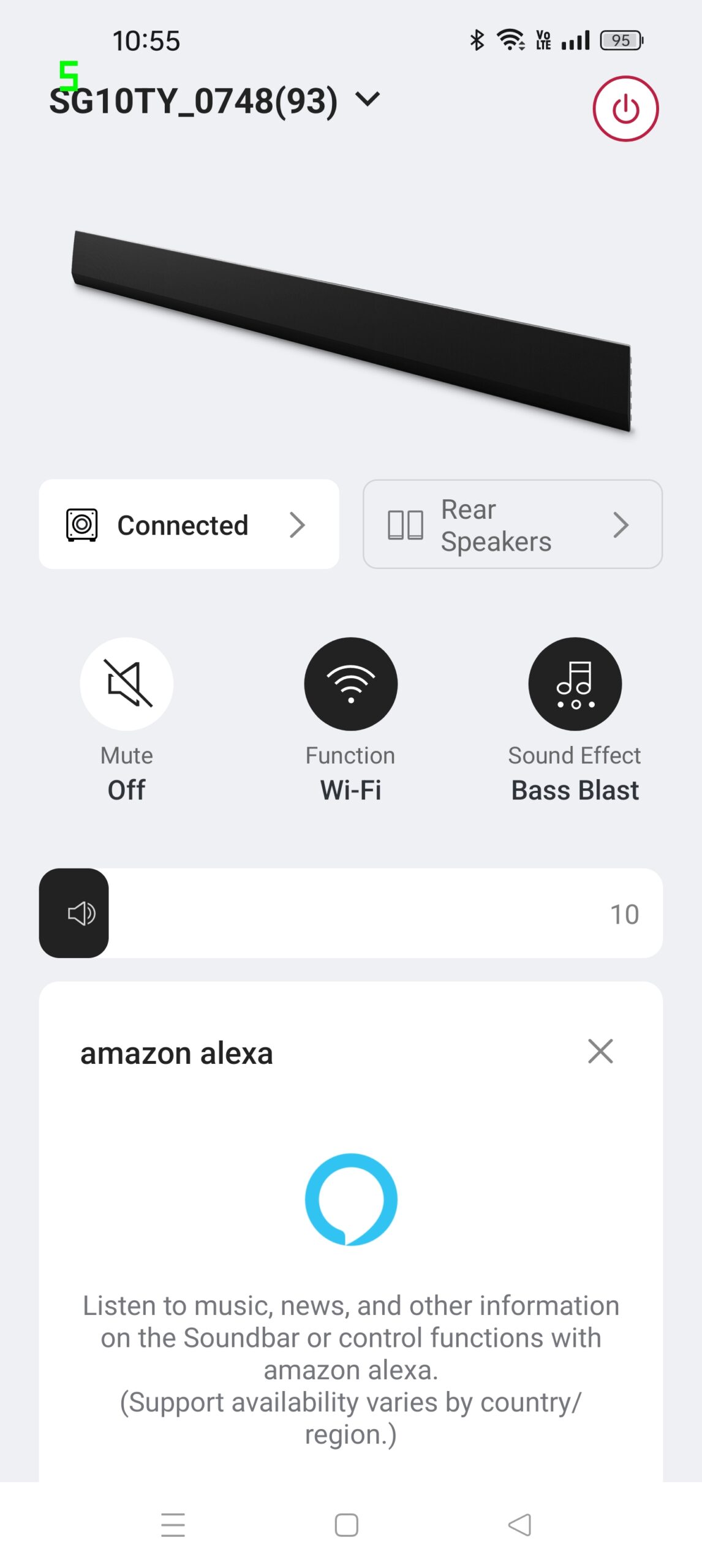Dismiss the amazon alexa card
702x1568 pixels.
[600, 1051]
